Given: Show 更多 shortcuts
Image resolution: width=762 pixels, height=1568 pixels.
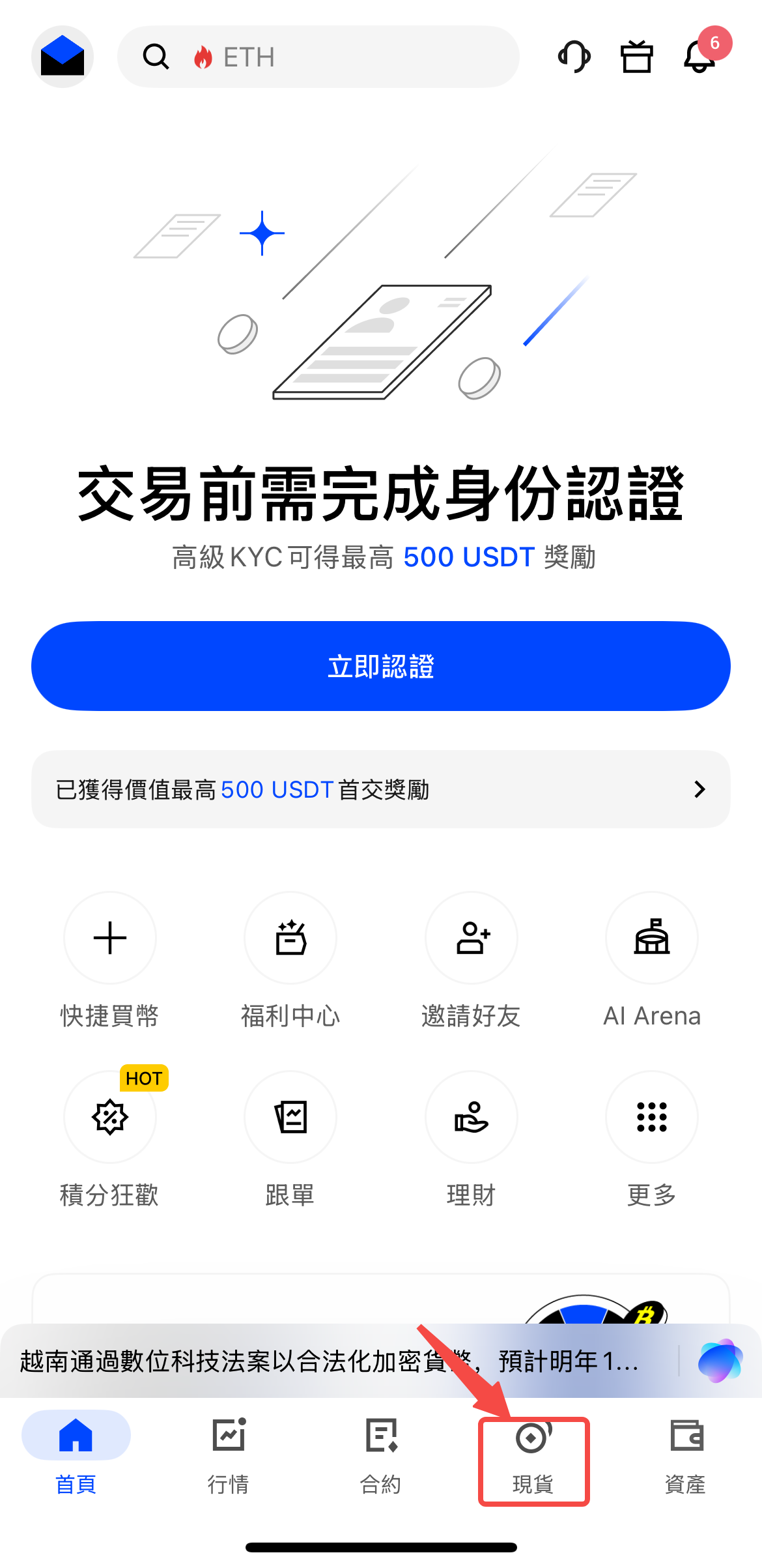Looking at the screenshot, I should tap(652, 1118).
